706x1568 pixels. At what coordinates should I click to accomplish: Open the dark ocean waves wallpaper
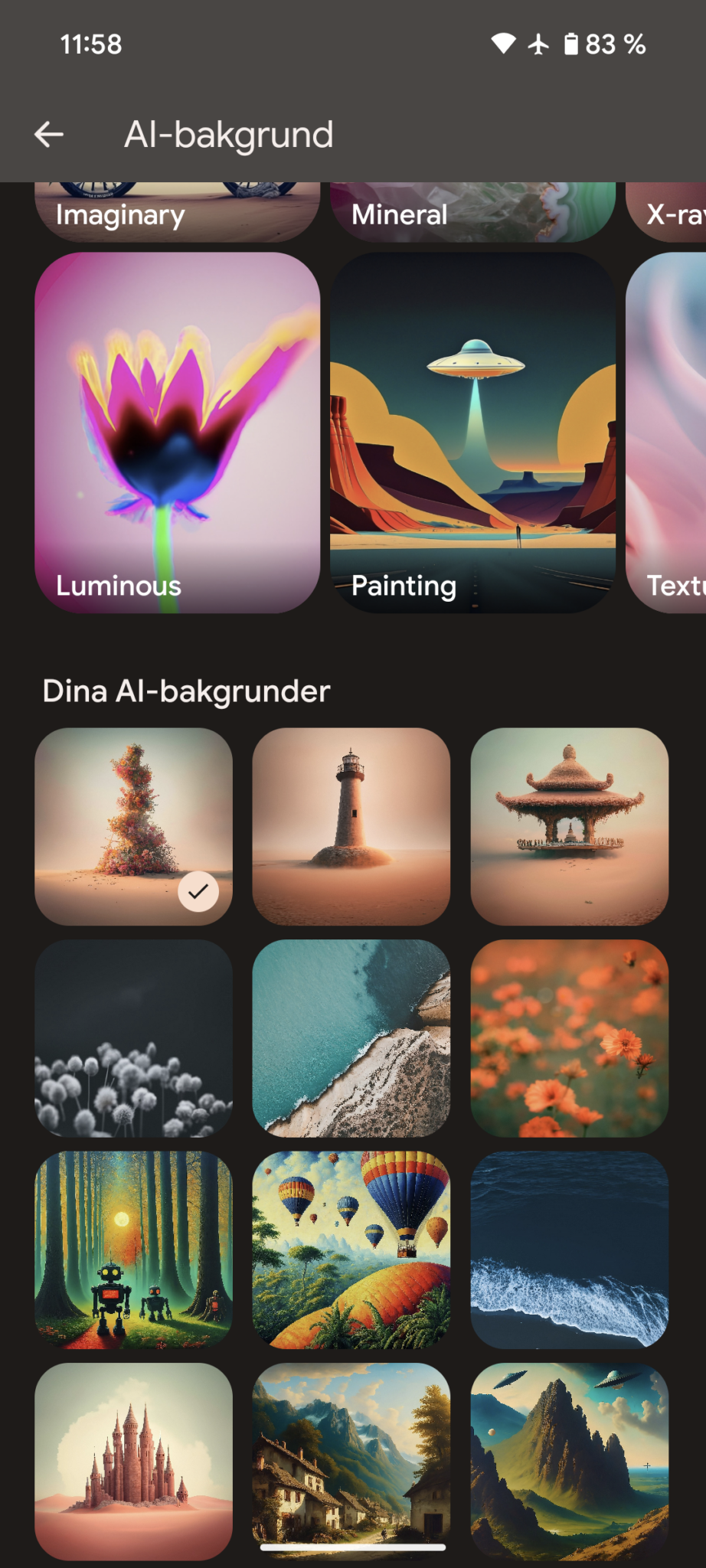pos(570,1249)
